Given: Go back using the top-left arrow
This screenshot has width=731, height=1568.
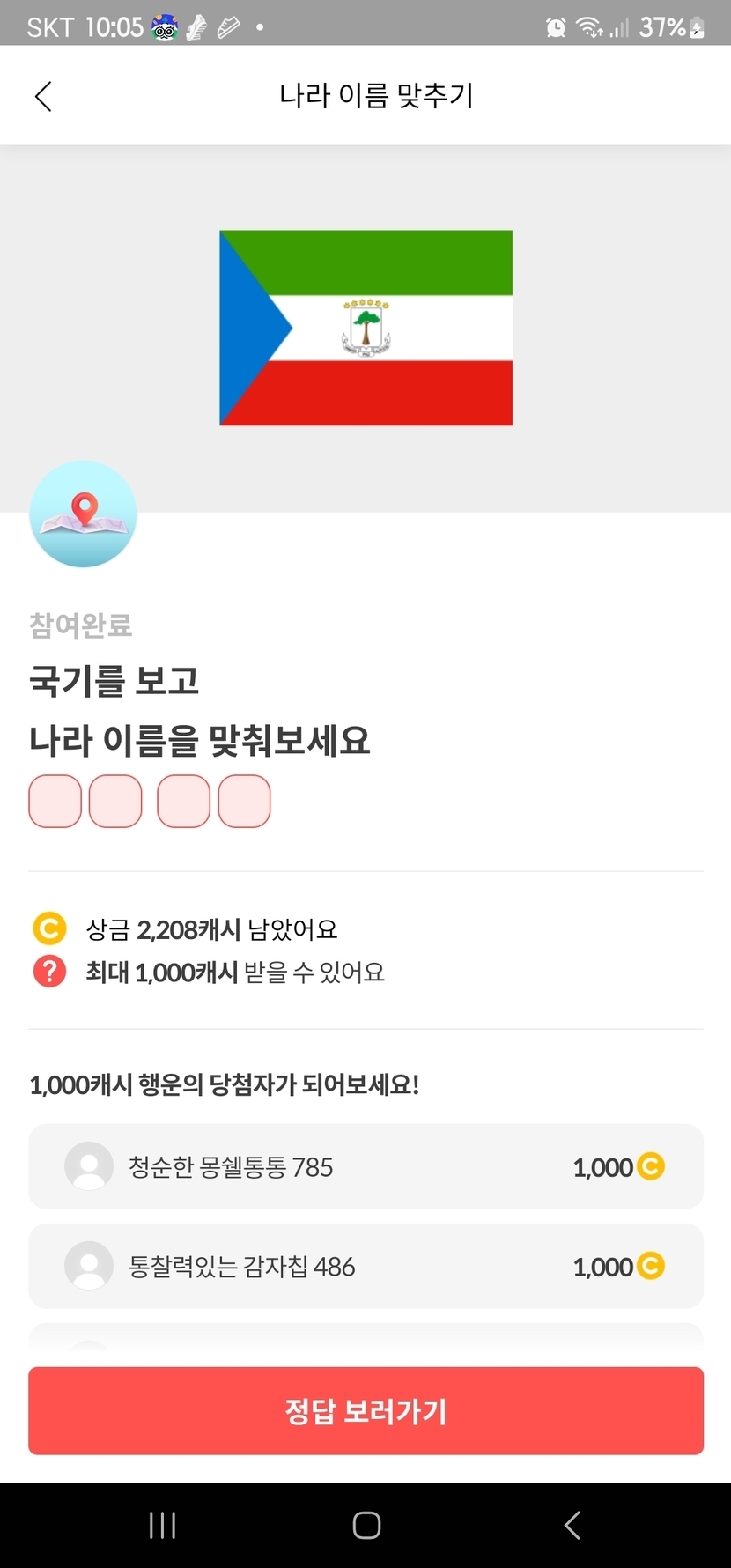Looking at the screenshot, I should click(43, 96).
